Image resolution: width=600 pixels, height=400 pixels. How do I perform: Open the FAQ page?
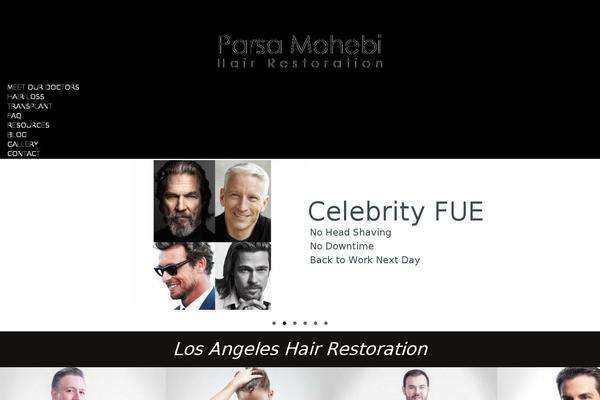pyautogui.click(x=14, y=116)
